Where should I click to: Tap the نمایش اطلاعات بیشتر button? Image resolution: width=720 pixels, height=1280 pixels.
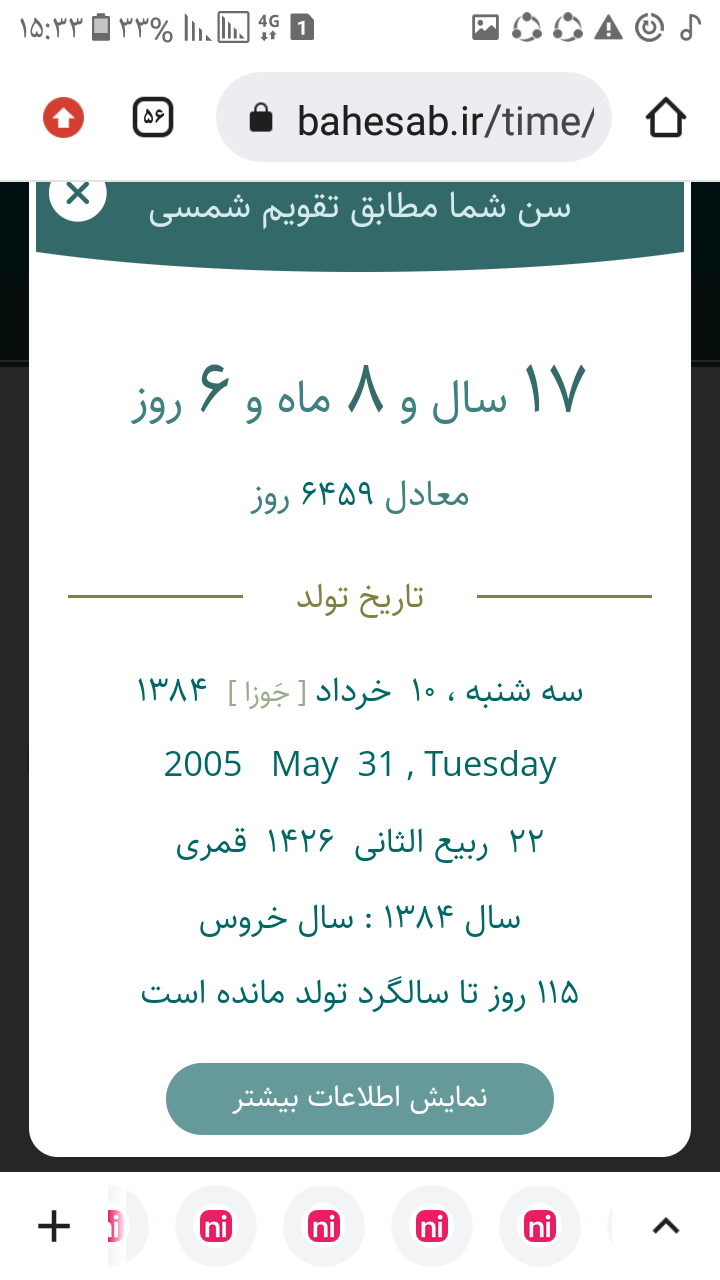pos(360,1098)
